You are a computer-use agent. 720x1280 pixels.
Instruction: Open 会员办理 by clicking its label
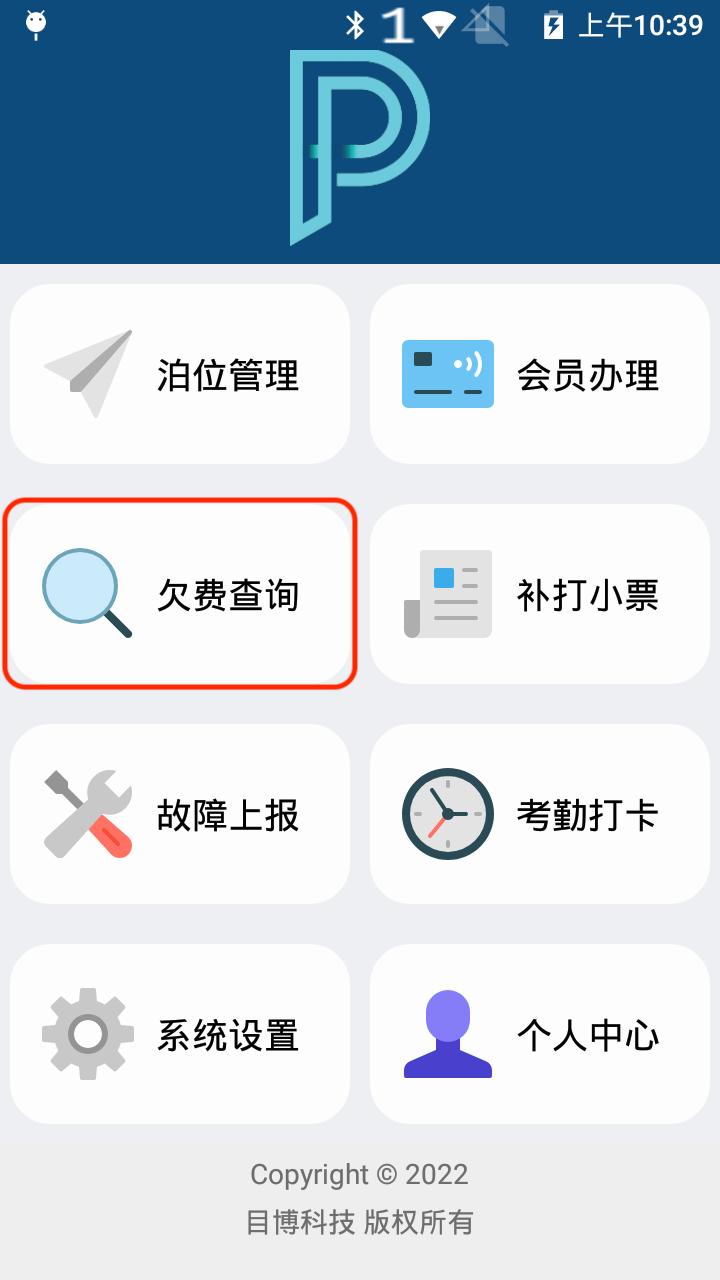(x=588, y=374)
